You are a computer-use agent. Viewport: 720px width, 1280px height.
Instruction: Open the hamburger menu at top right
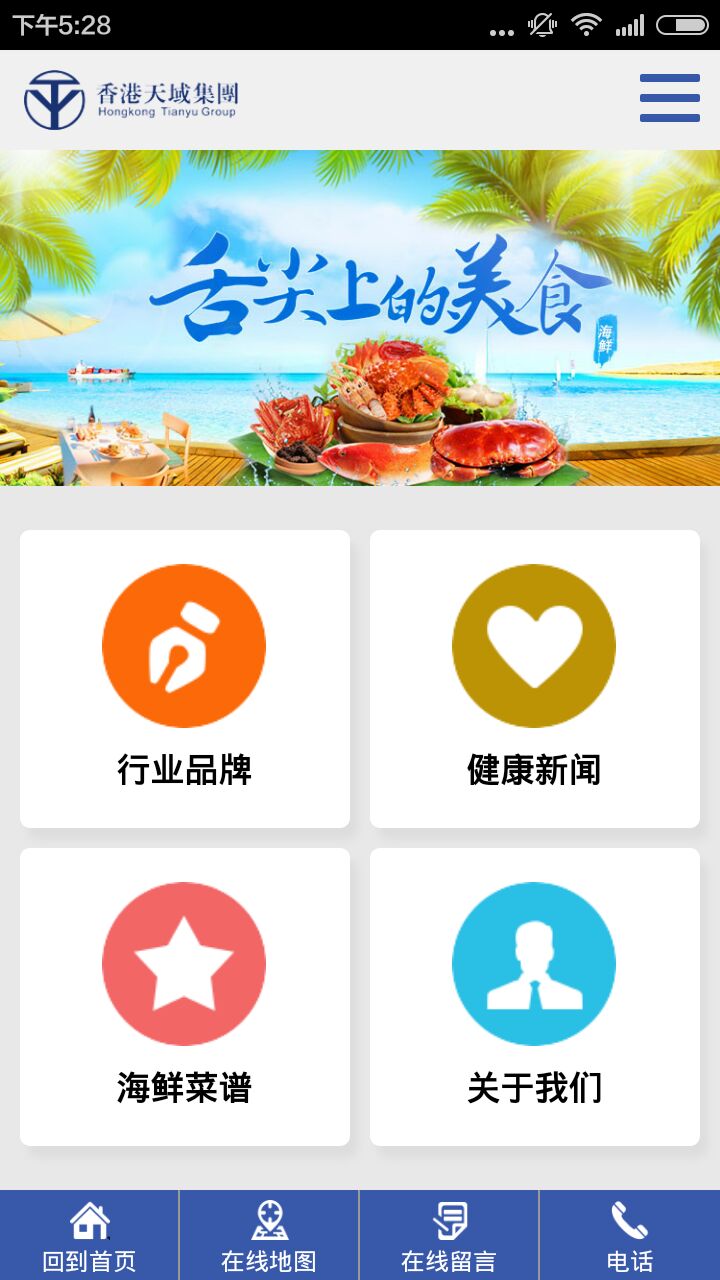coord(670,97)
